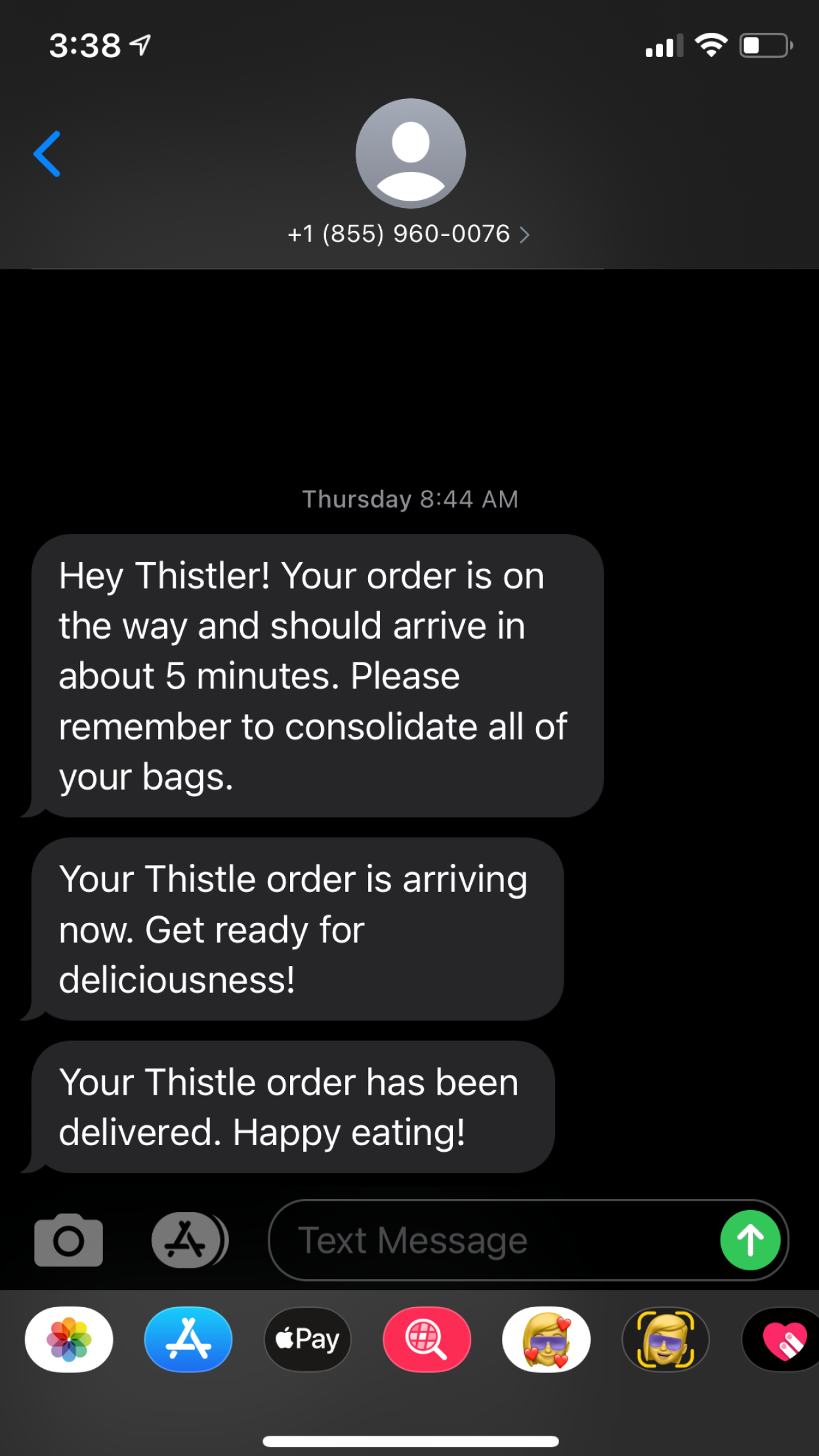Open the Memoji face-tracking app
The width and height of the screenshot is (819, 1456).
(x=665, y=1339)
